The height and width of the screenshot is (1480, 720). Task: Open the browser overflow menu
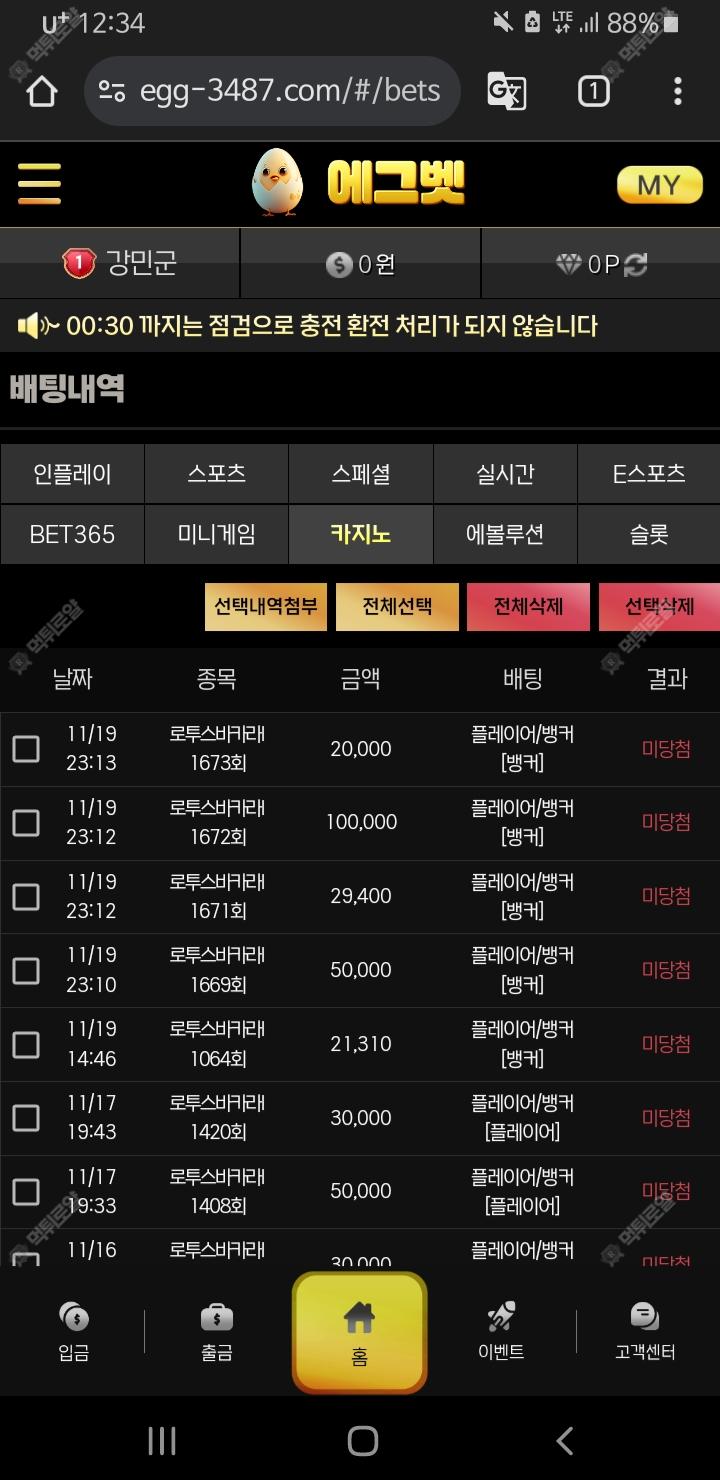[677, 92]
